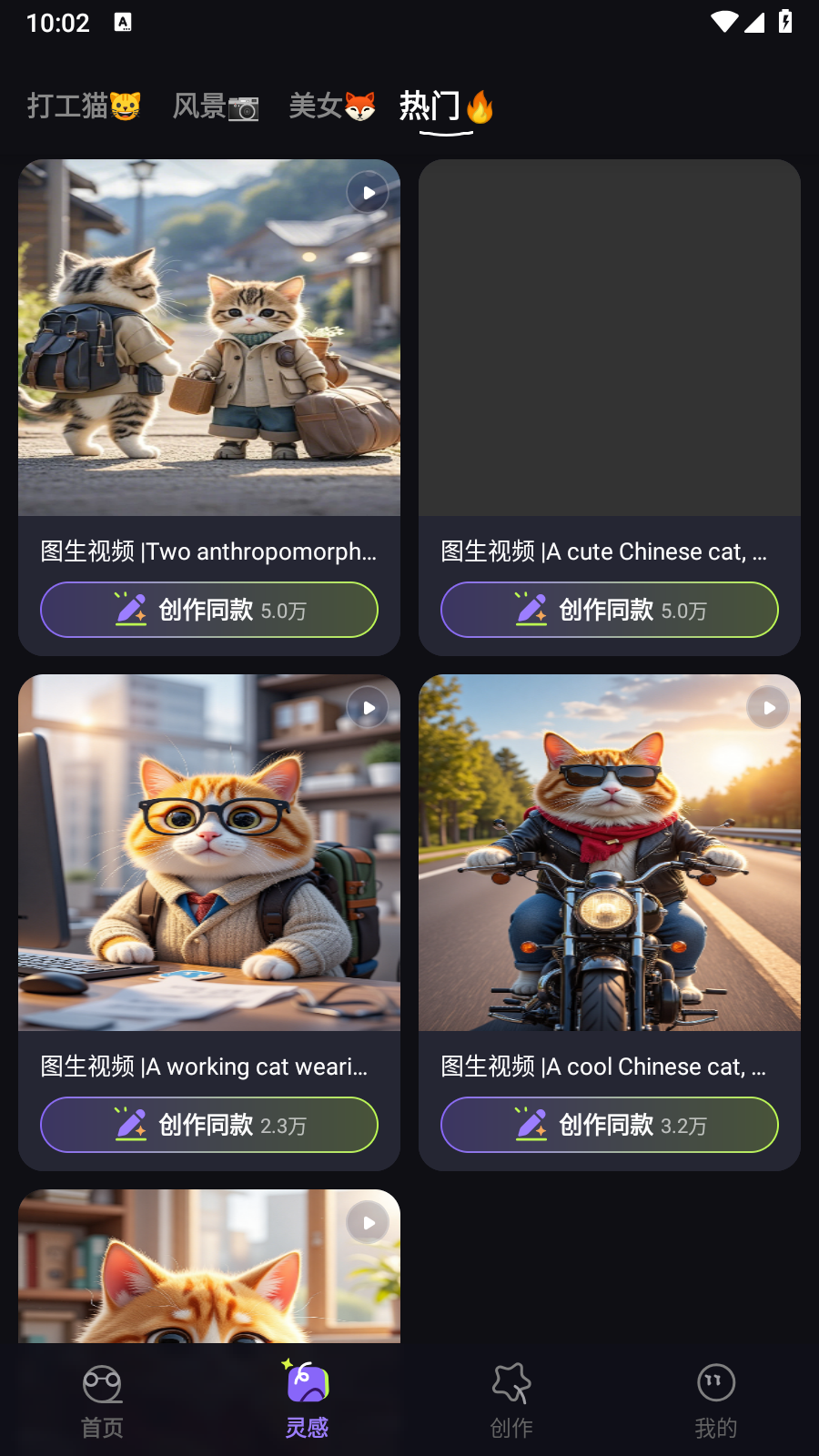Tap 创作同款 under the working cat video
Screen dimensions: 819x1456
pyautogui.click(x=209, y=1125)
